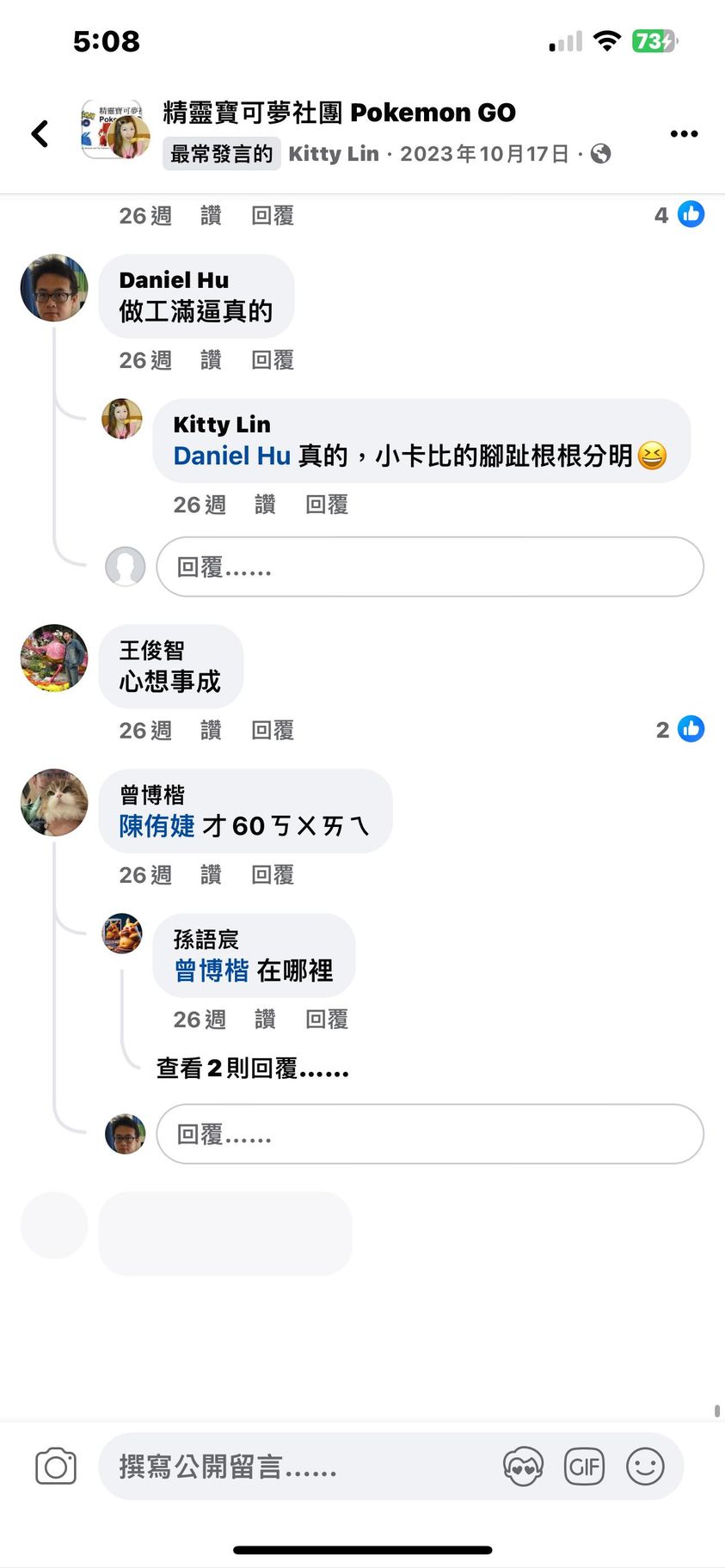This screenshot has height=1568, width=725.
Task: Open the camera to attach a photo
Action: 56,1467
